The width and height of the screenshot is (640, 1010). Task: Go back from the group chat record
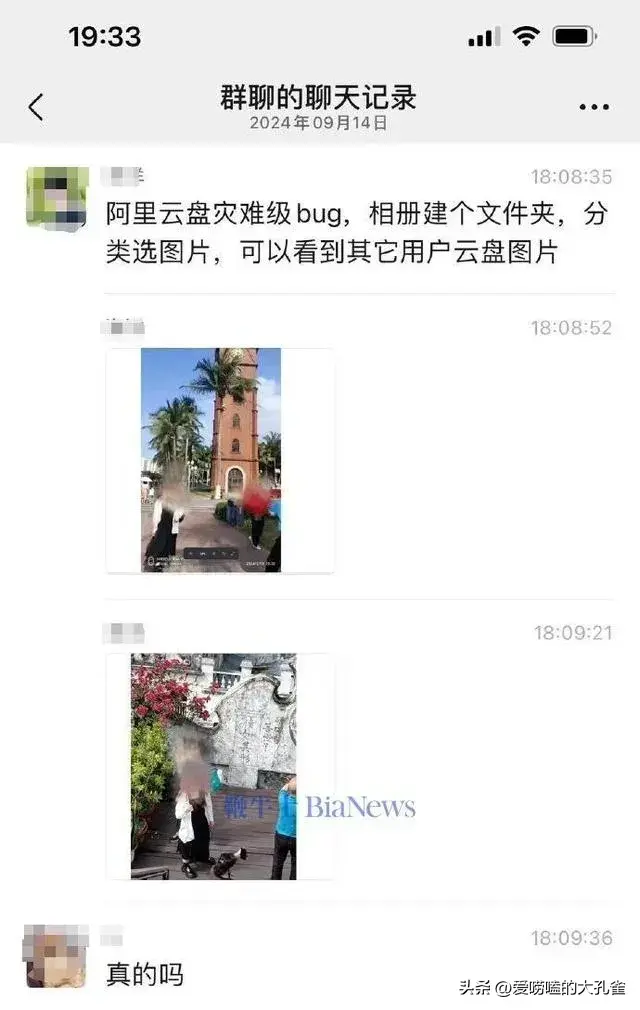36,107
